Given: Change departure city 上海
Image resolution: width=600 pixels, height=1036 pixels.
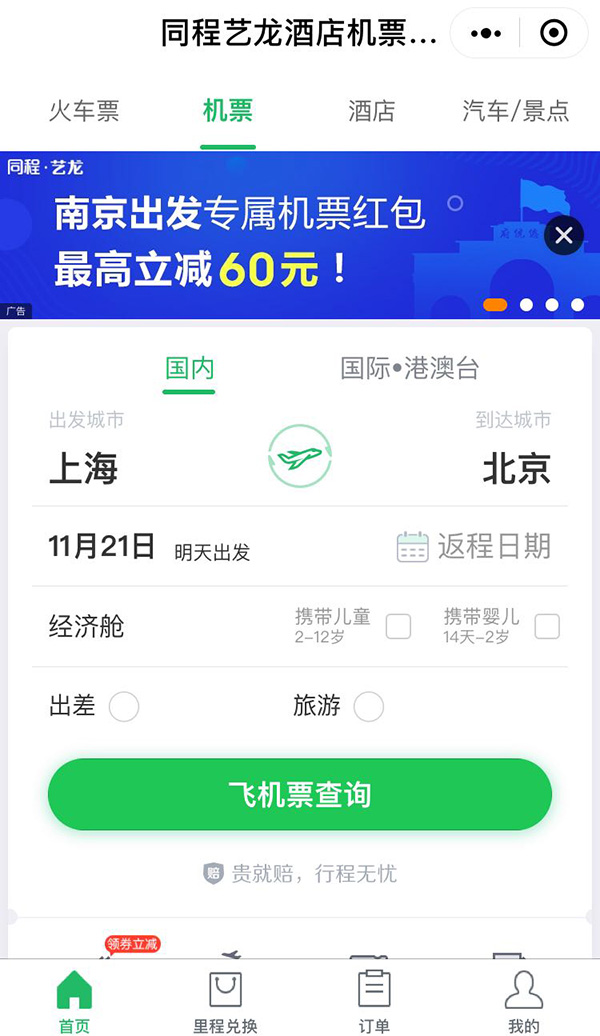Looking at the screenshot, I should pos(84,468).
